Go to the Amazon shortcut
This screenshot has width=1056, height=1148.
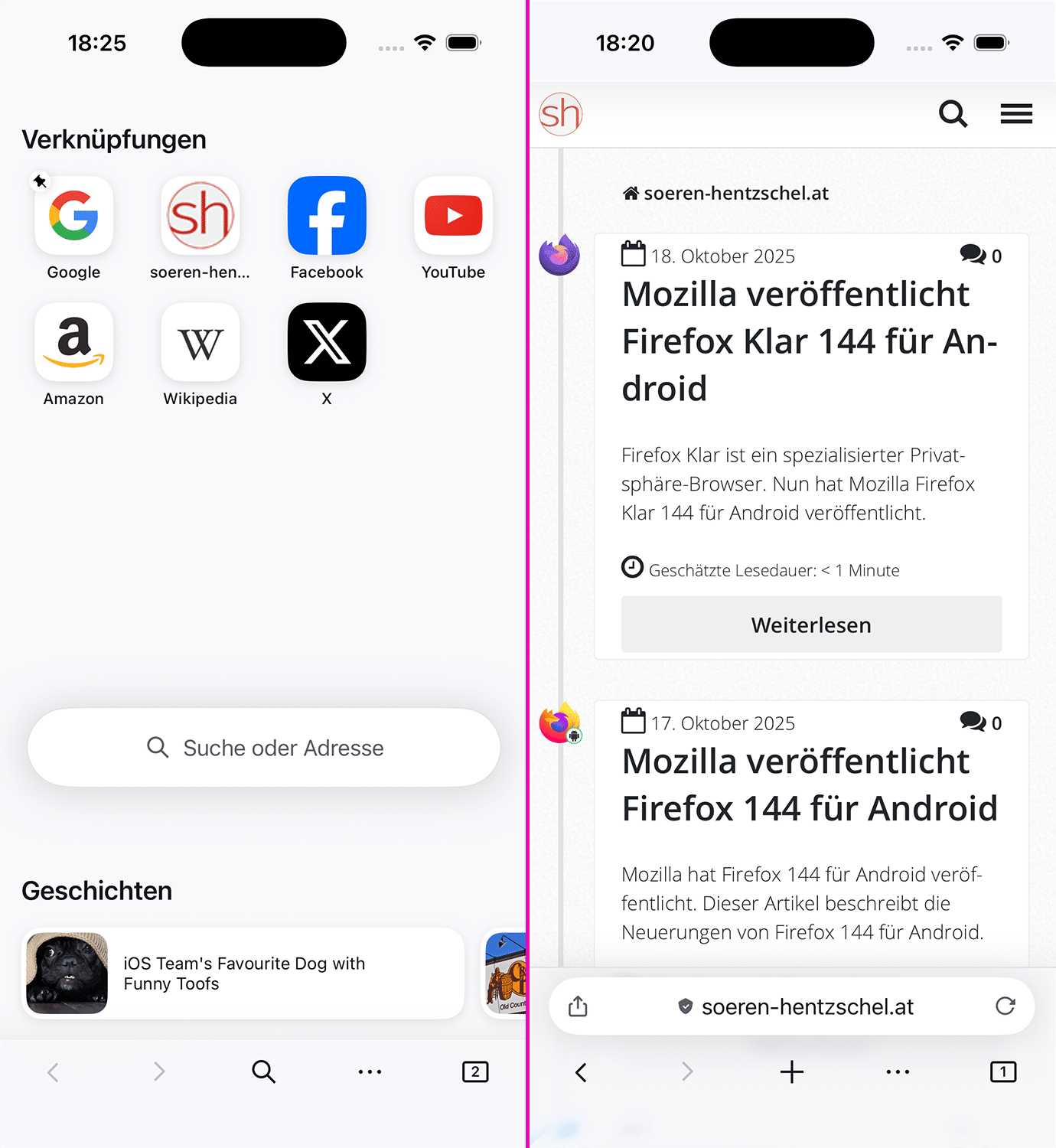[x=74, y=343]
